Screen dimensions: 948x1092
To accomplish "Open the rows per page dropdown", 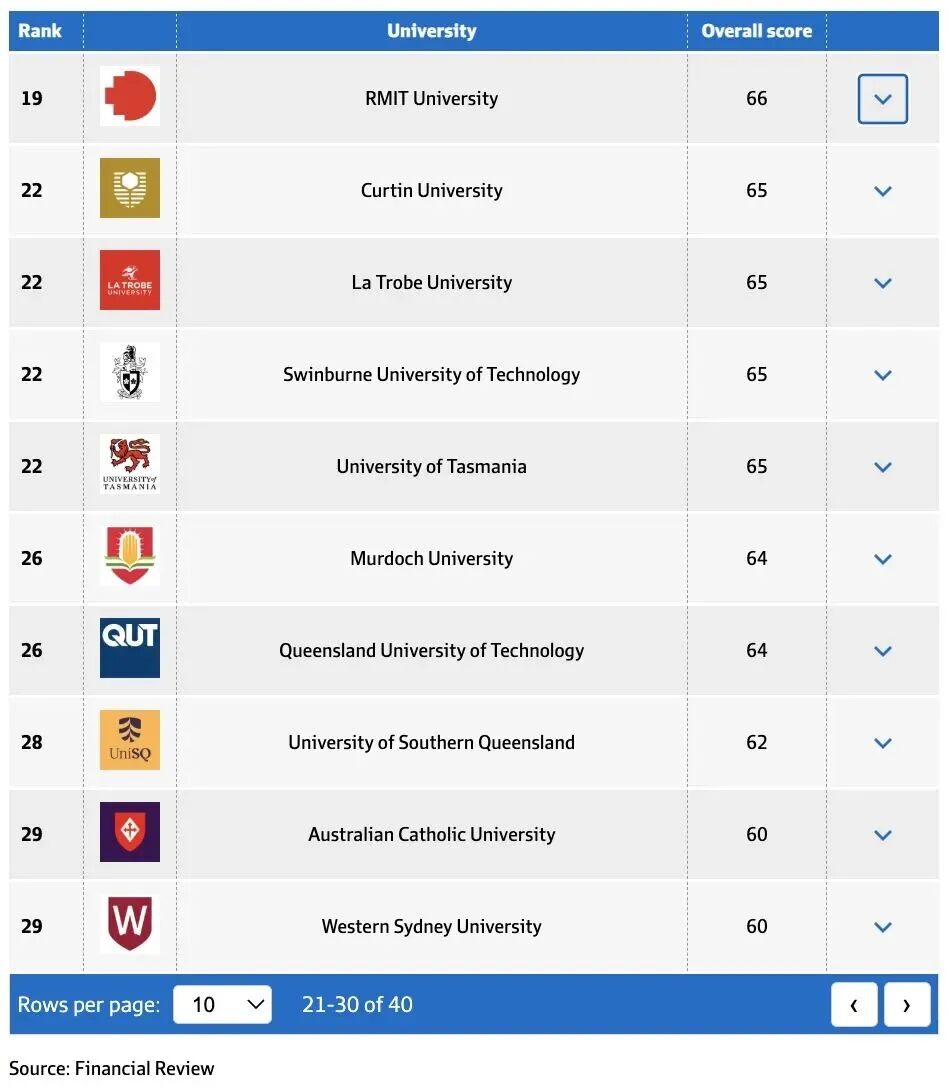I will tap(222, 1004).
